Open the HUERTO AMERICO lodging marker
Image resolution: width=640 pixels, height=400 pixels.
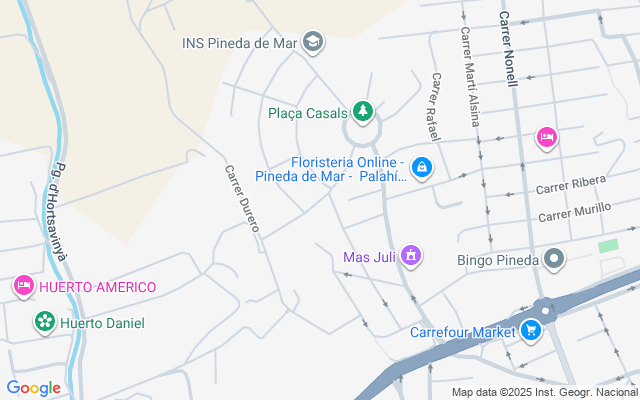click(23, 287)
